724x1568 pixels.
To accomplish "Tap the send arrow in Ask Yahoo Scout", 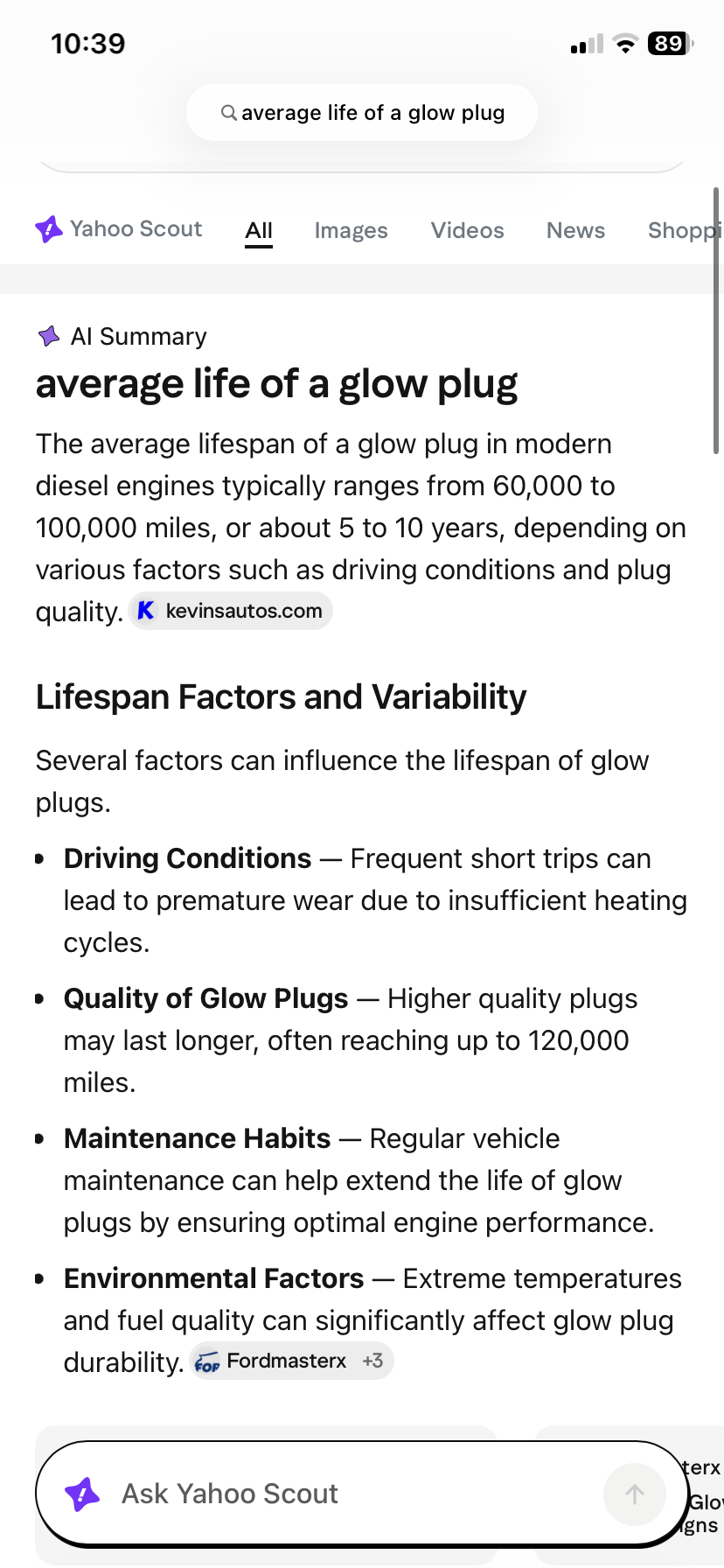I will pos(635,1494).
